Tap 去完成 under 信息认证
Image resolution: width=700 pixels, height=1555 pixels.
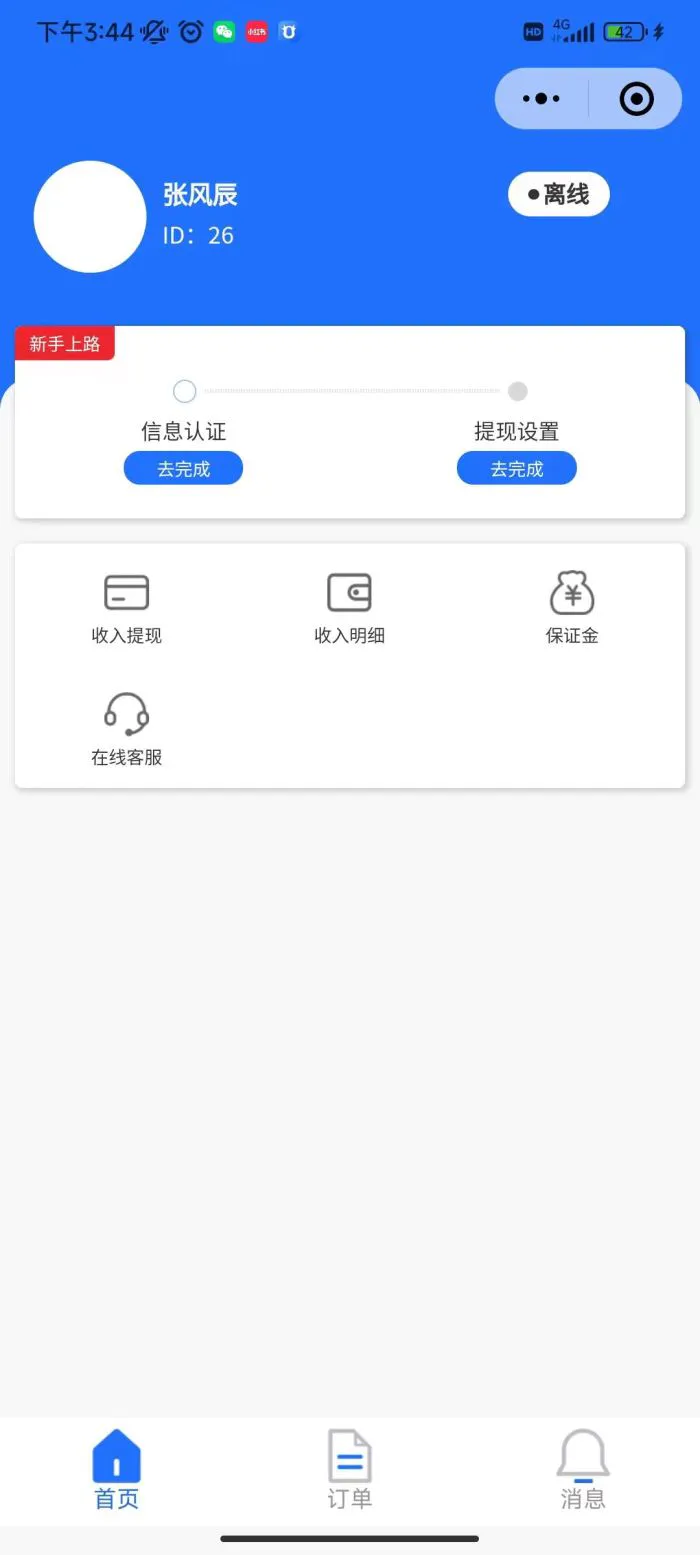pyautogui.click(x=183, y=468)
